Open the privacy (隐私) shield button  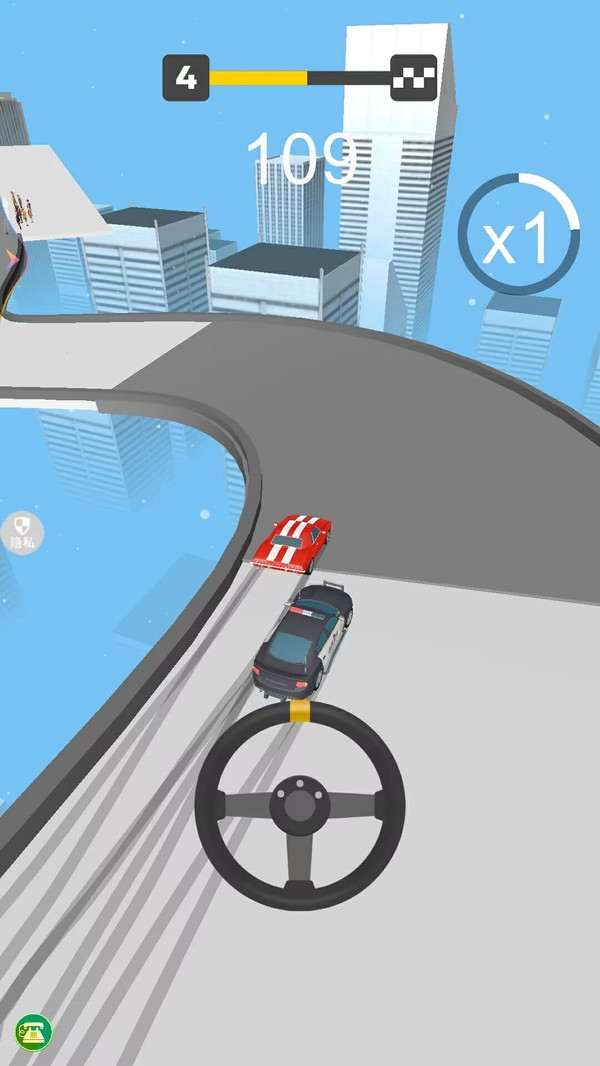[x=22, y=531]
